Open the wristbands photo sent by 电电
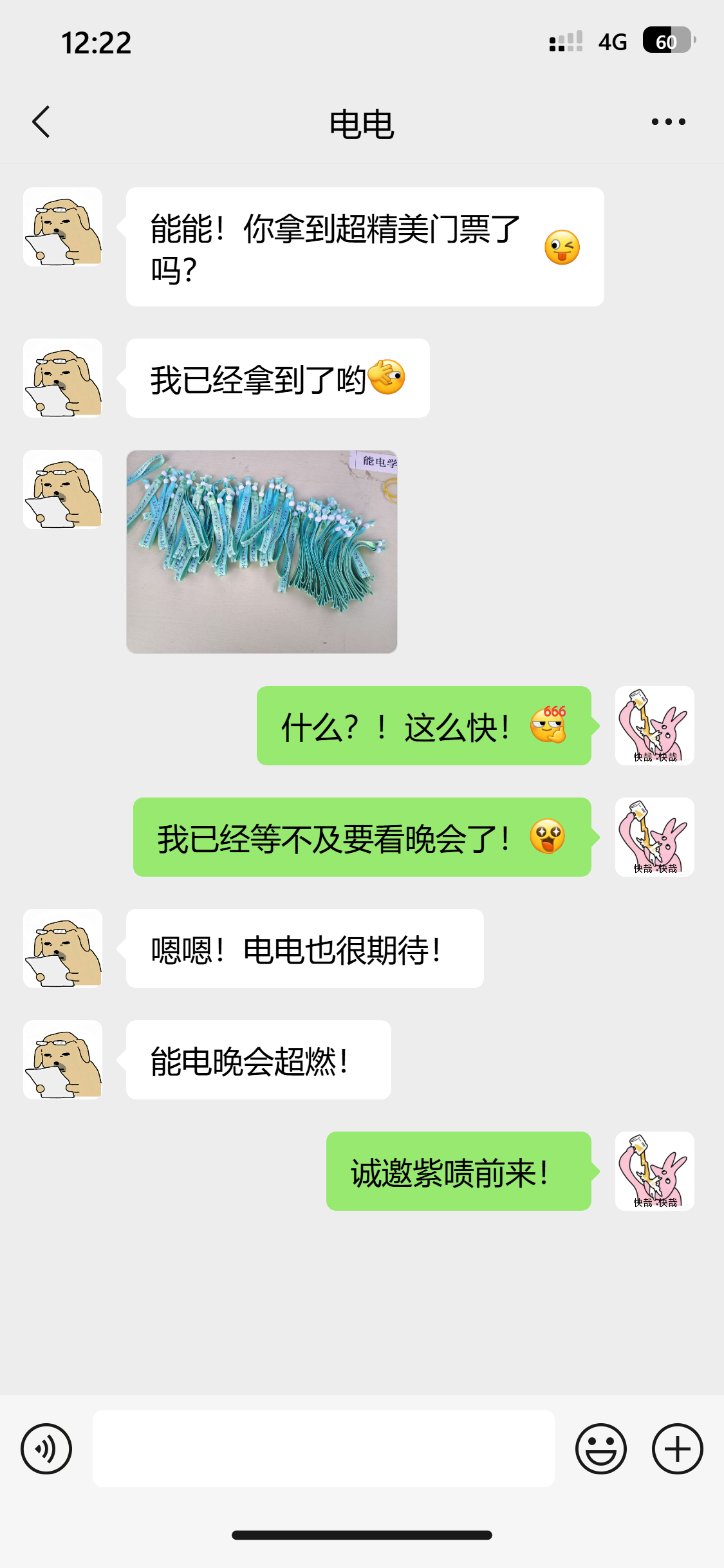724x1568 pixels. (x=261, y=552)
